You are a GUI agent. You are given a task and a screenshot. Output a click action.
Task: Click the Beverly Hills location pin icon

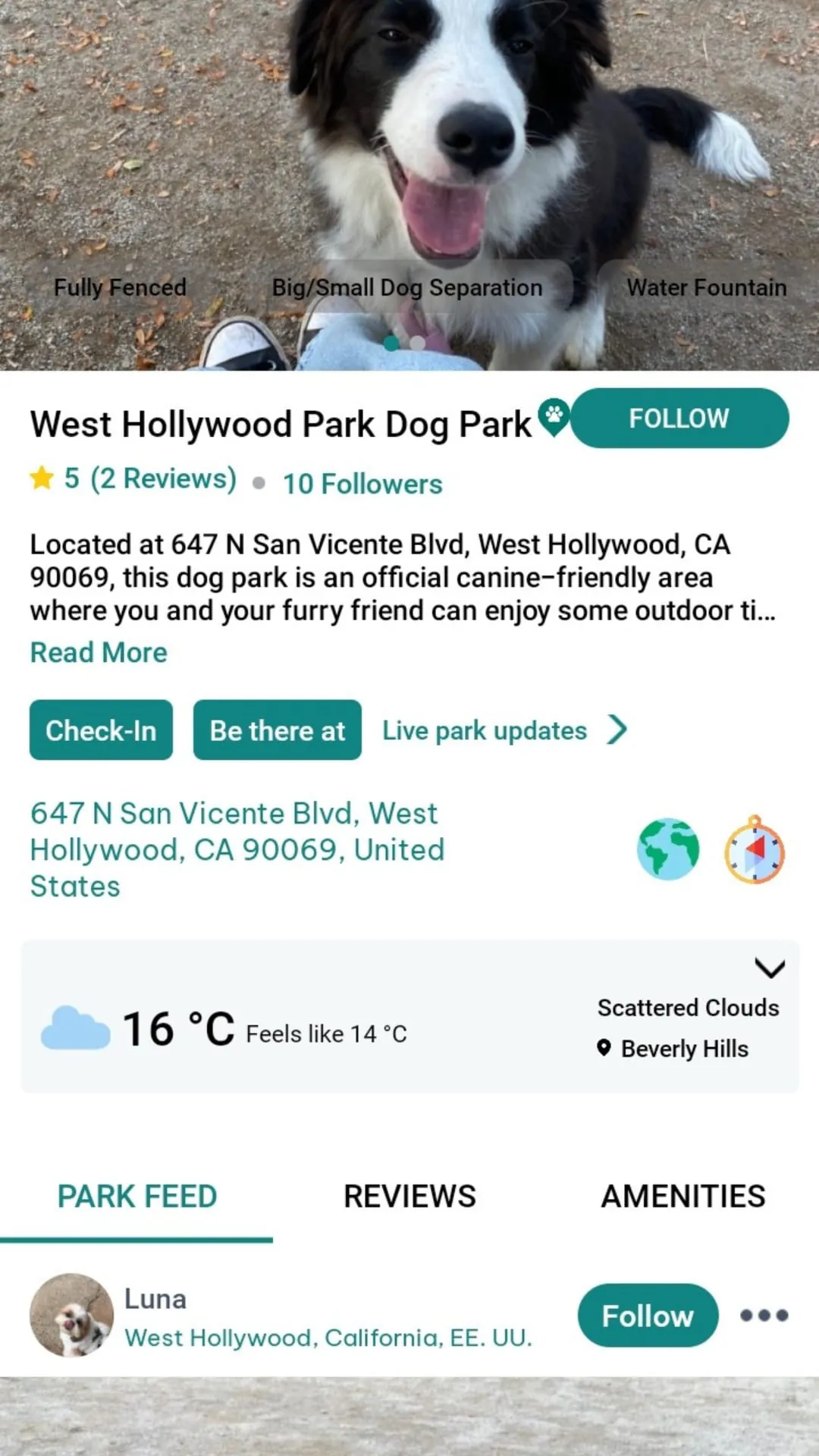(x=604, y=1048)
